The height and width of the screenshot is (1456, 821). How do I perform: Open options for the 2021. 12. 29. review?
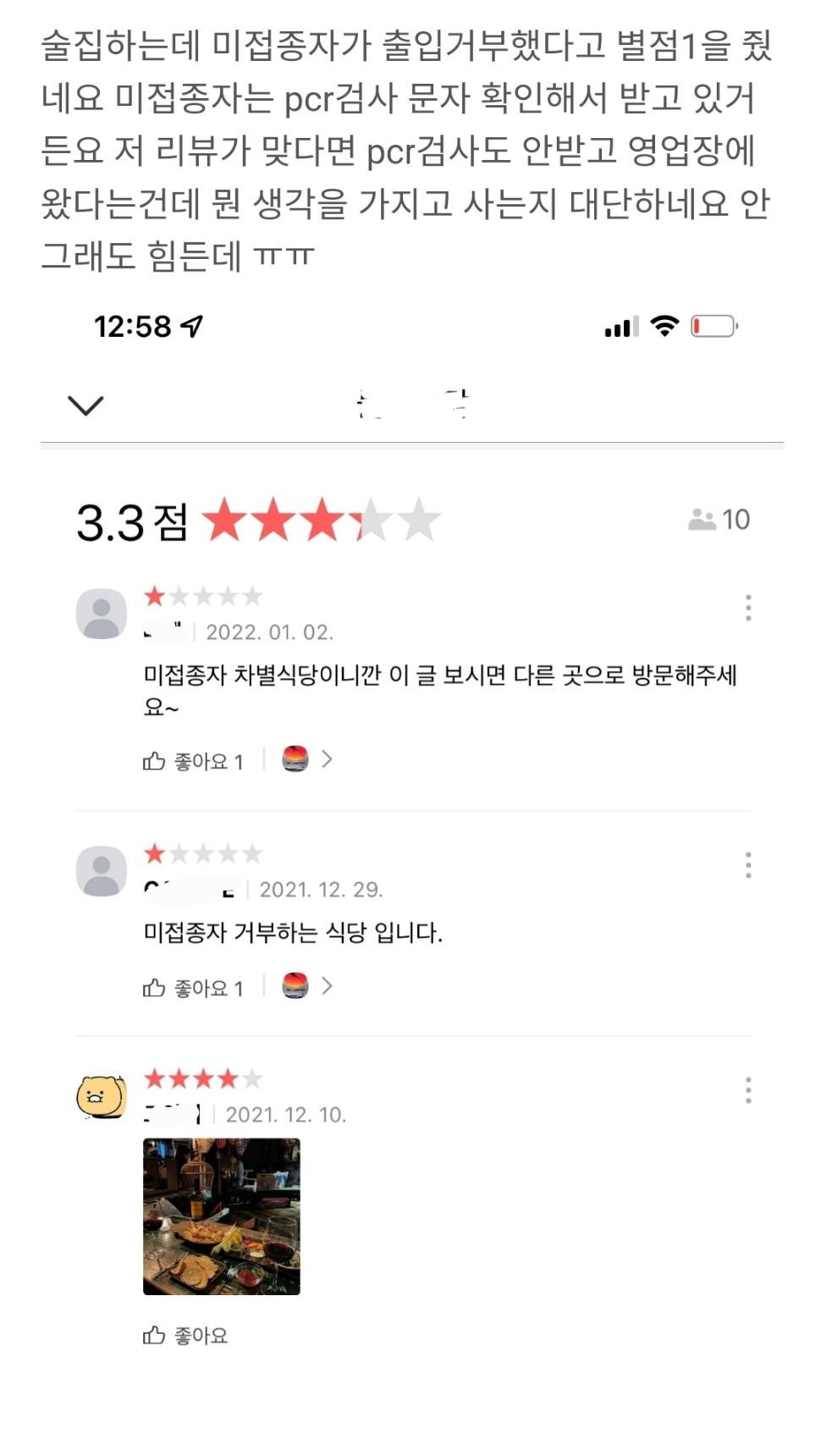pos(747,864)
